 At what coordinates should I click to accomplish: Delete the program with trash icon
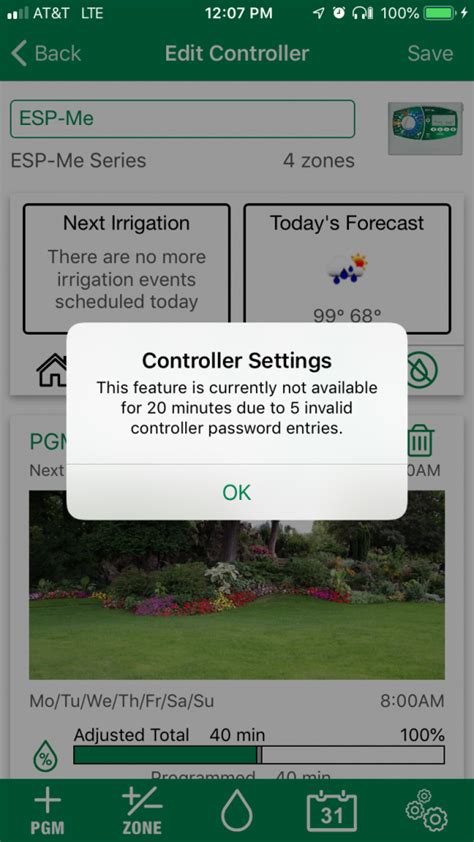point(421,442)
